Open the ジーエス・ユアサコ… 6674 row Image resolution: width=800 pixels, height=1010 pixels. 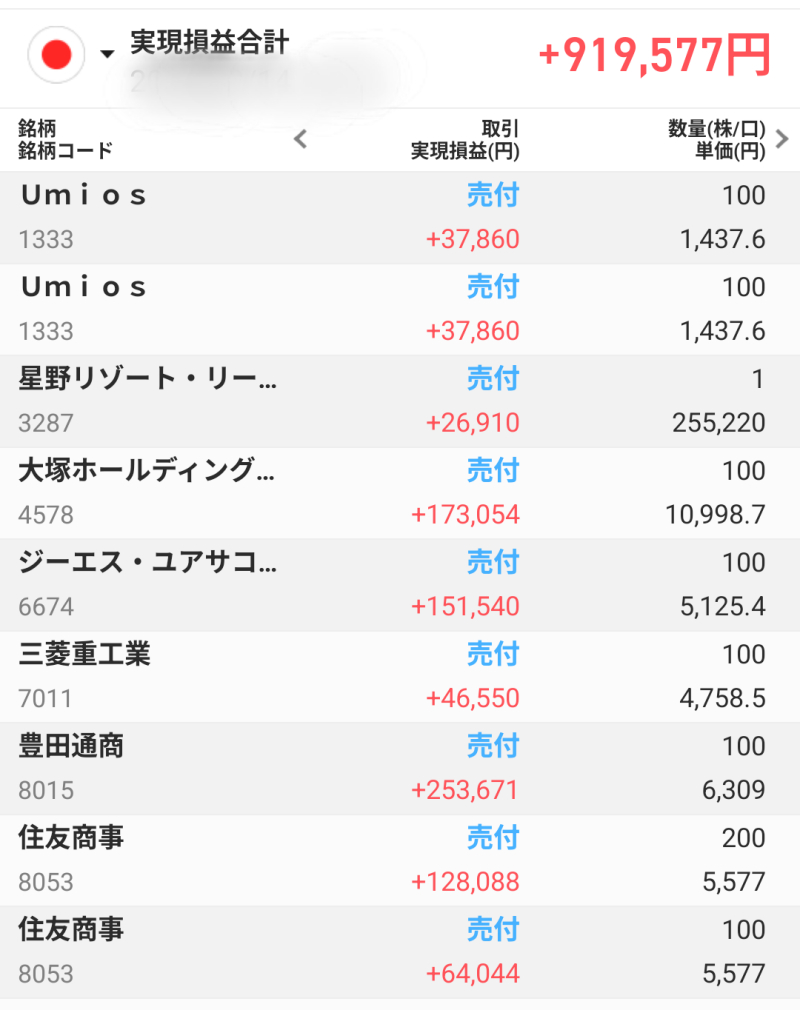(400, 585)
